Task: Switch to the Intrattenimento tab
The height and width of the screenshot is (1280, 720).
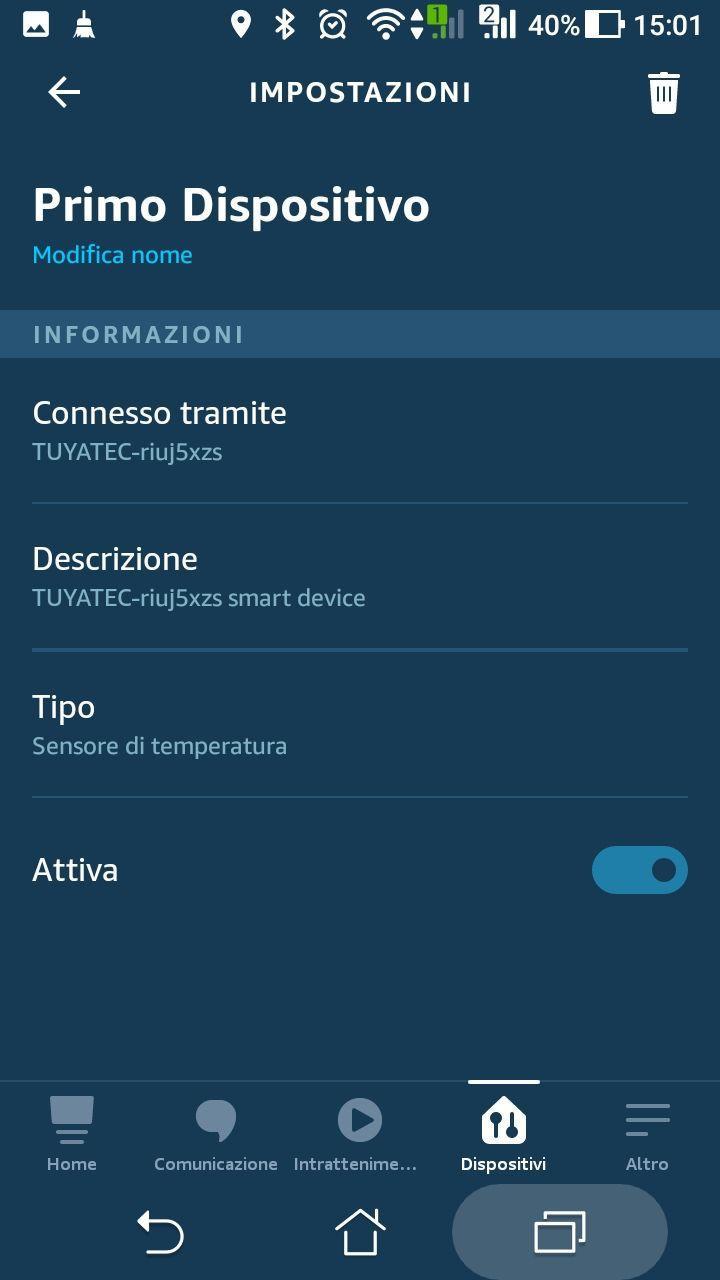Action: click(x=359, y=1134)
